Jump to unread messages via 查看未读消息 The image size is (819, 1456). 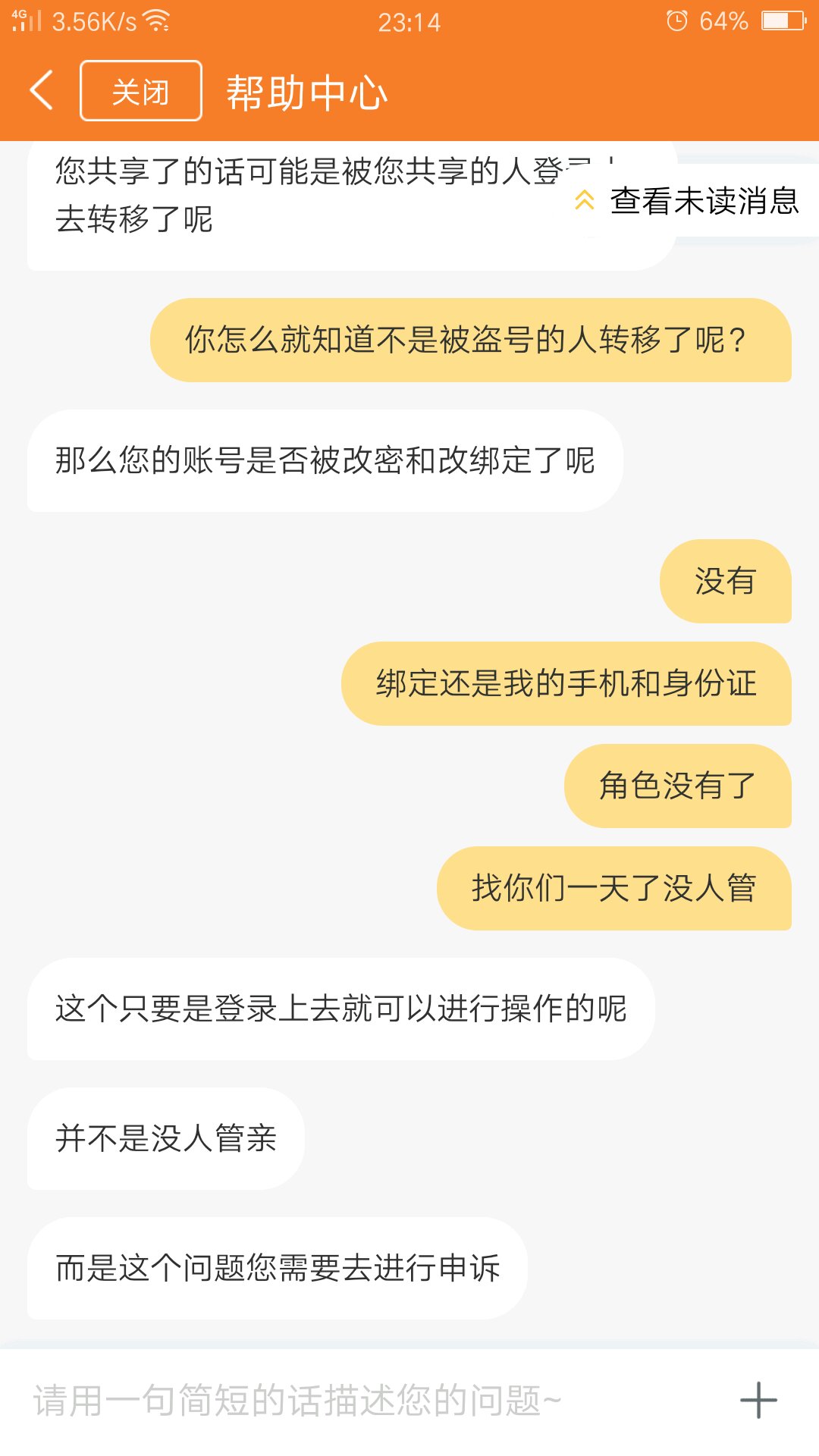(x=690, y=201)
